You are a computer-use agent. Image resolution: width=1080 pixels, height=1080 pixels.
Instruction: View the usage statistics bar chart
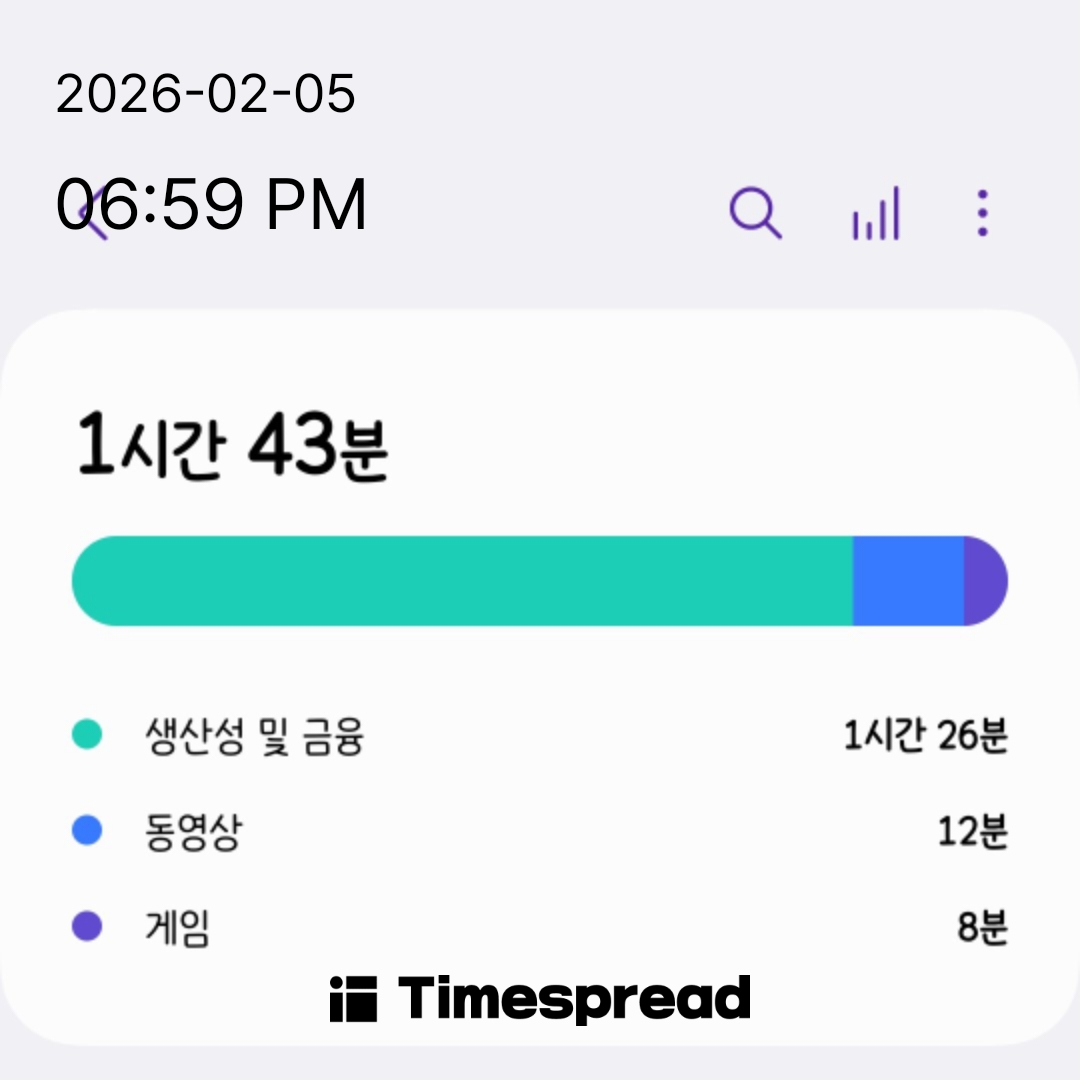pyautogui.click(x=876, y=214)
